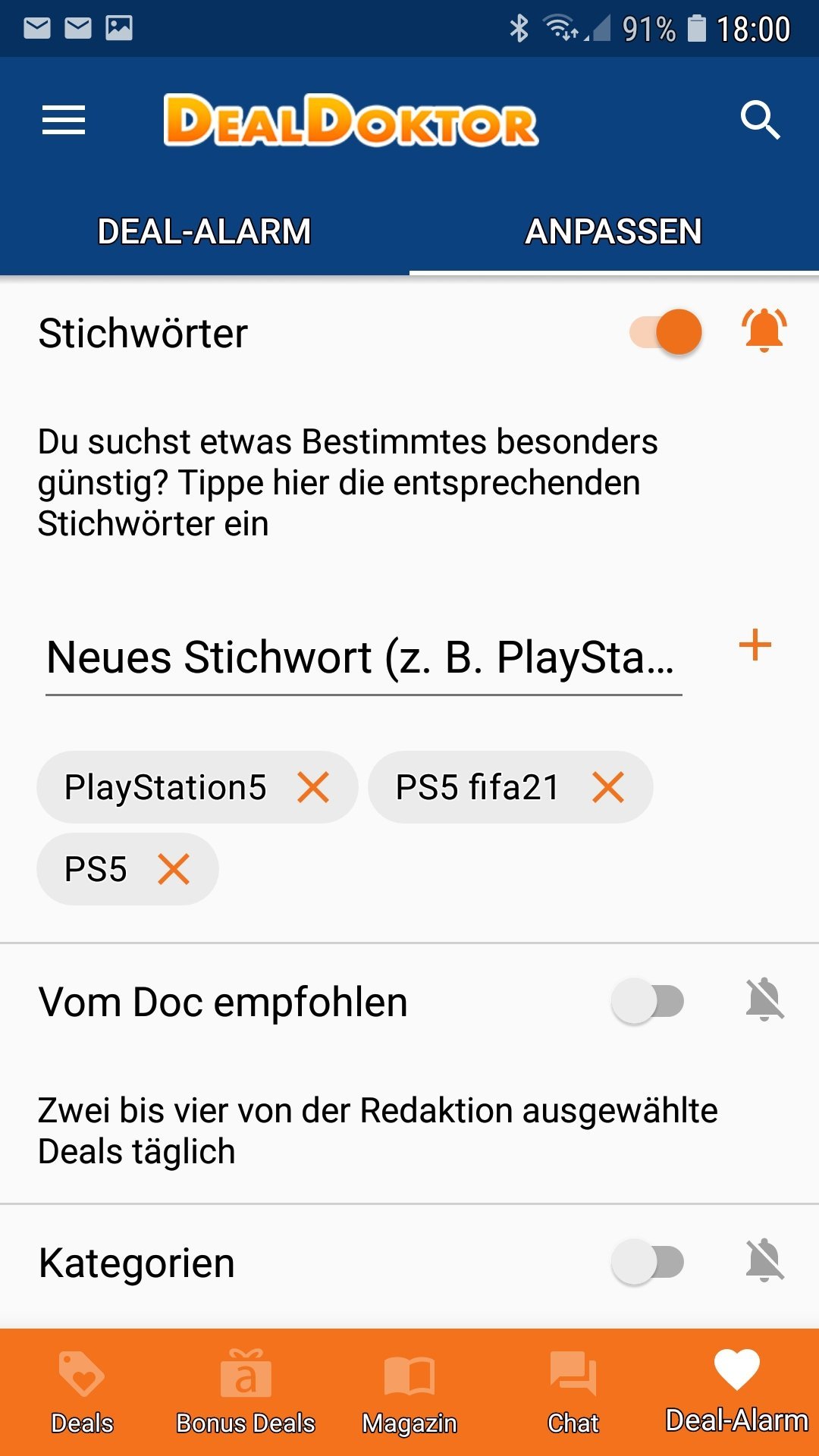Open the Bonus Deals tab
The width and height of the screenshot is (819, 1456).
(246, 1392)
